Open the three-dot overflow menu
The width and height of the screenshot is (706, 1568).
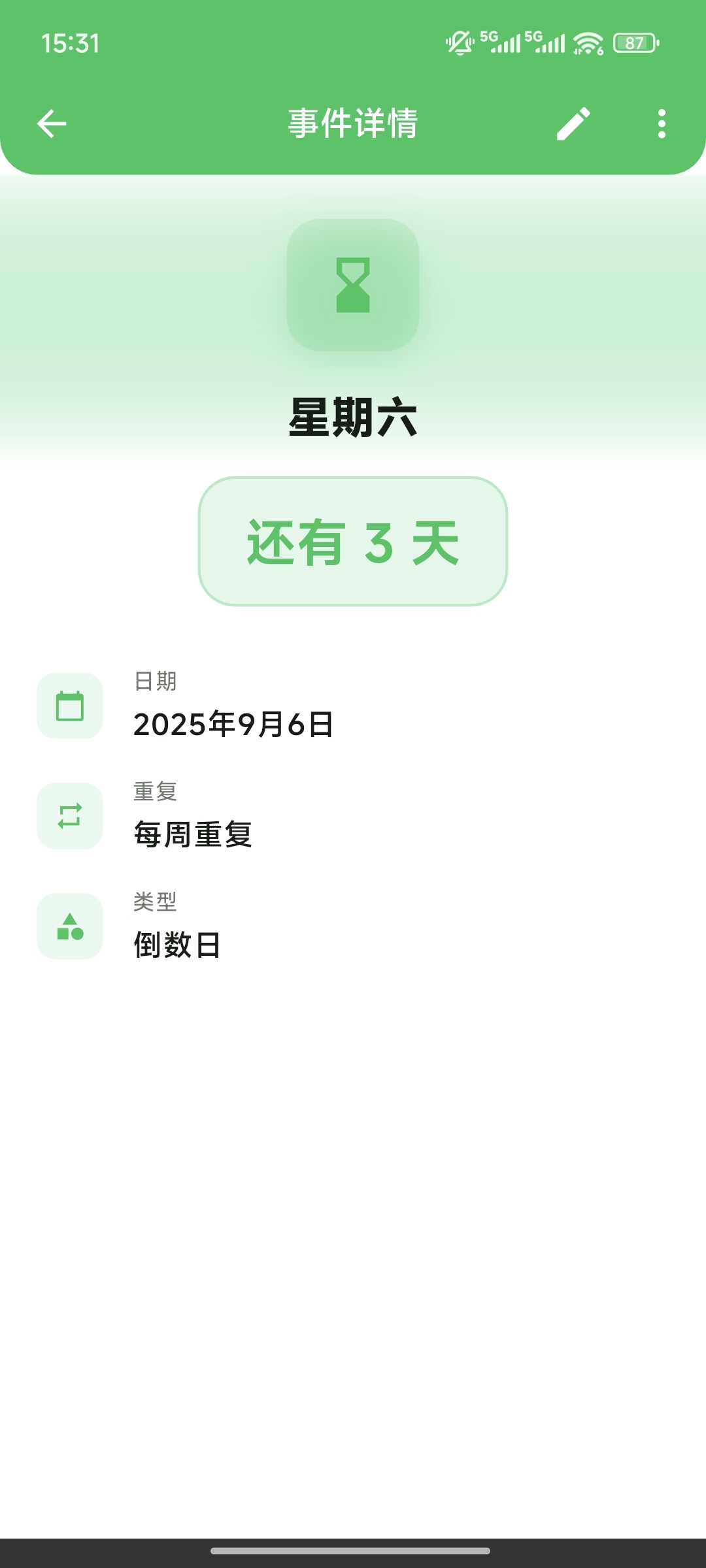coord(662,123)
